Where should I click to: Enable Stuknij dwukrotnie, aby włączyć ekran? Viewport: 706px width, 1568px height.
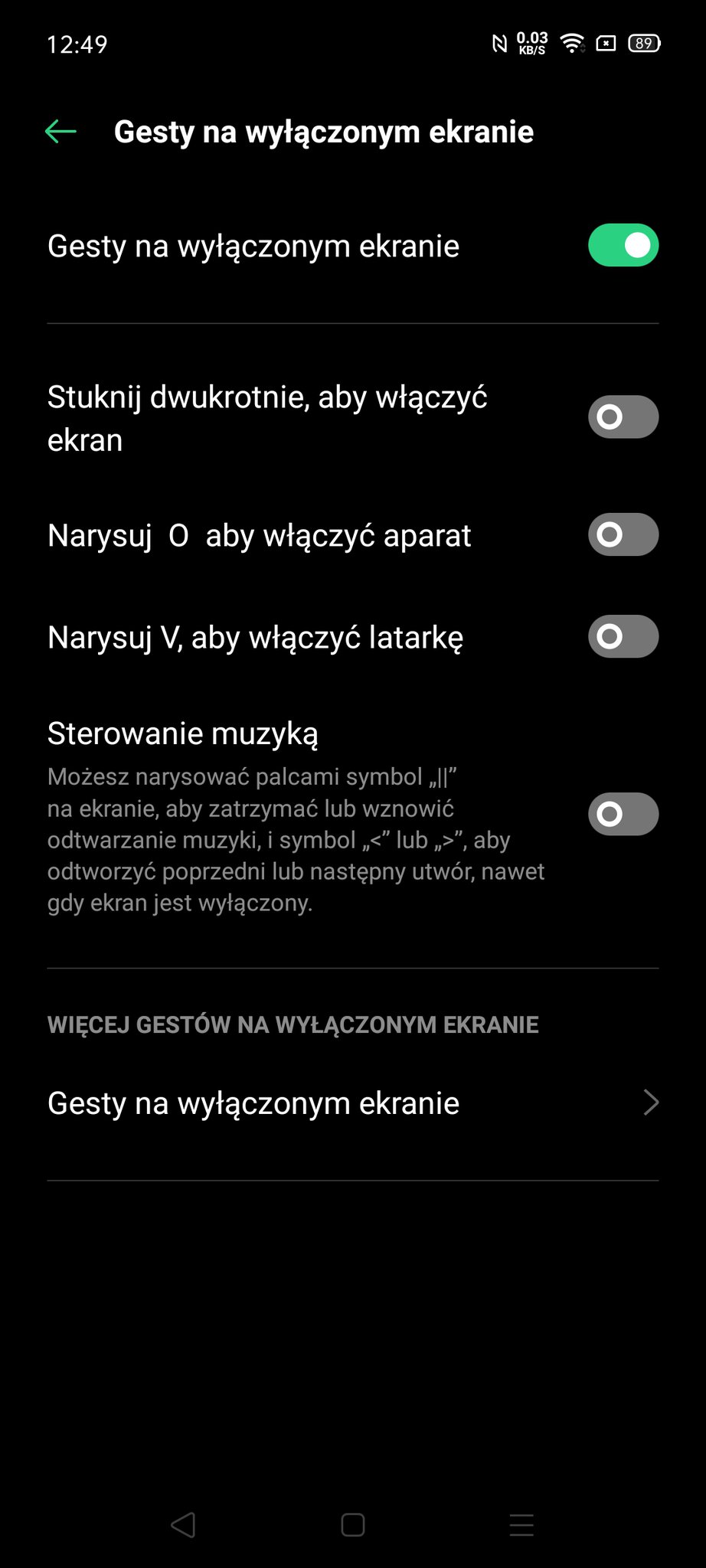tap(623, 417)
